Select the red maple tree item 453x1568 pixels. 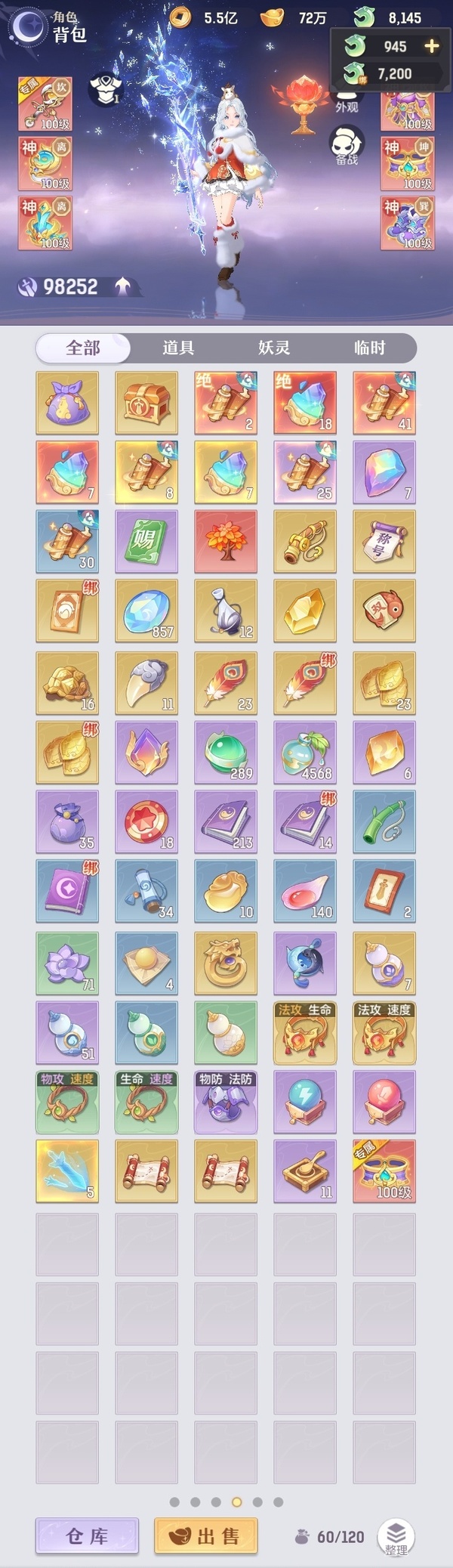226,541
